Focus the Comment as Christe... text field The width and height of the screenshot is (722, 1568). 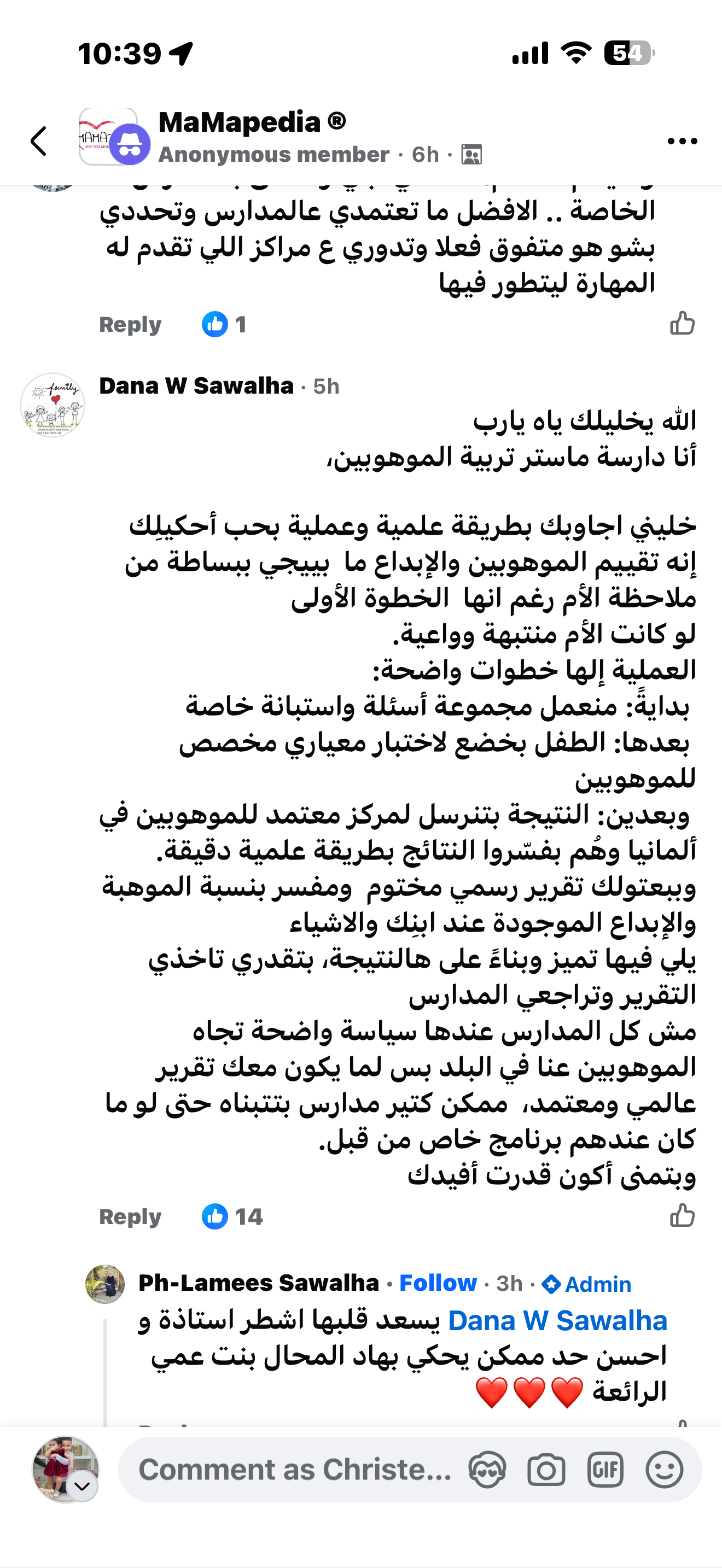(295, 1470)
